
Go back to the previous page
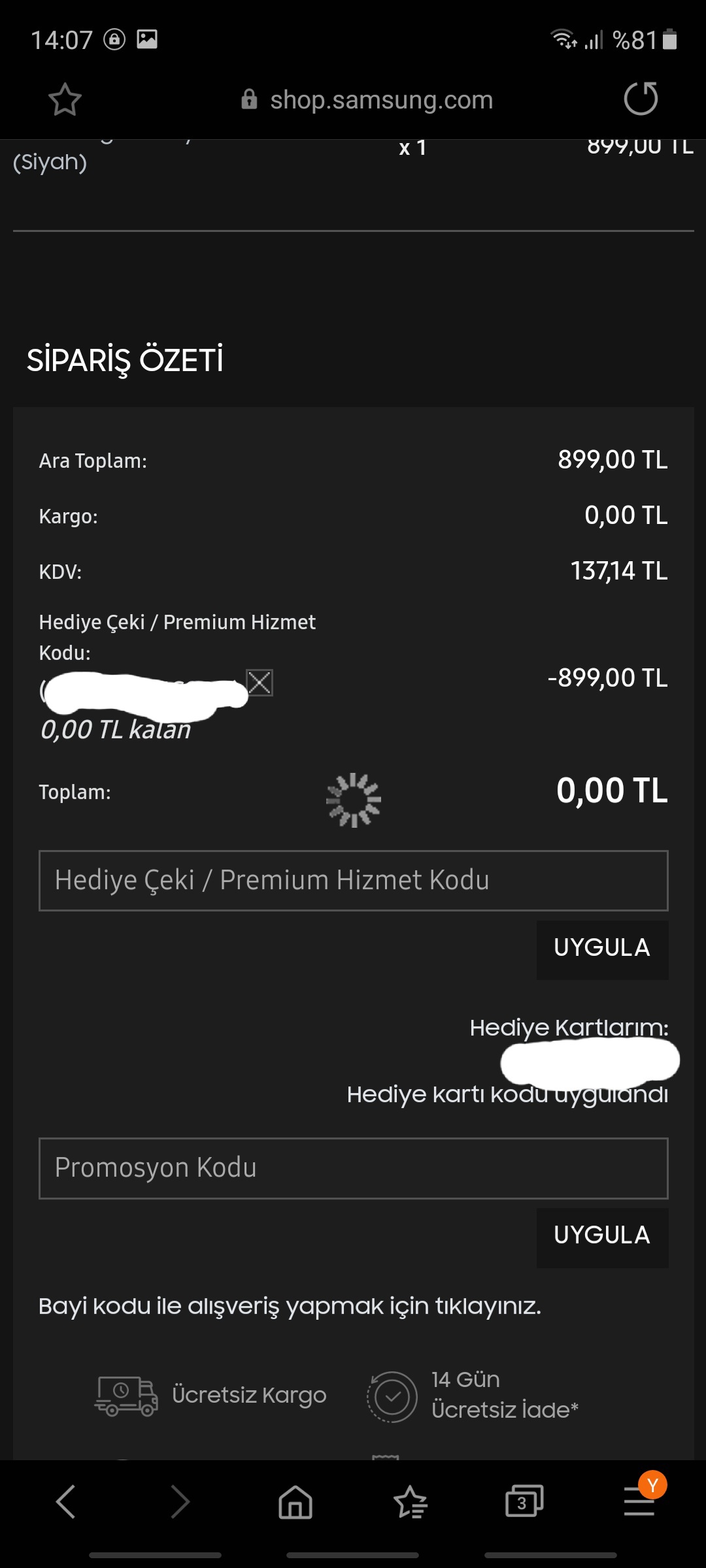pos(66,1501)
